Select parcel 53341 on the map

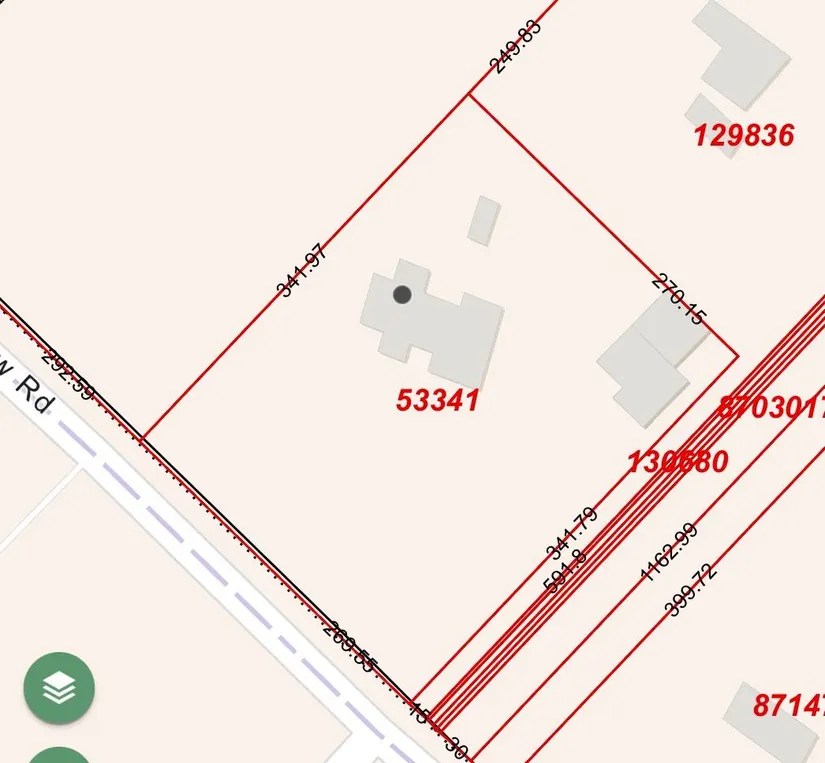[437, 401]
